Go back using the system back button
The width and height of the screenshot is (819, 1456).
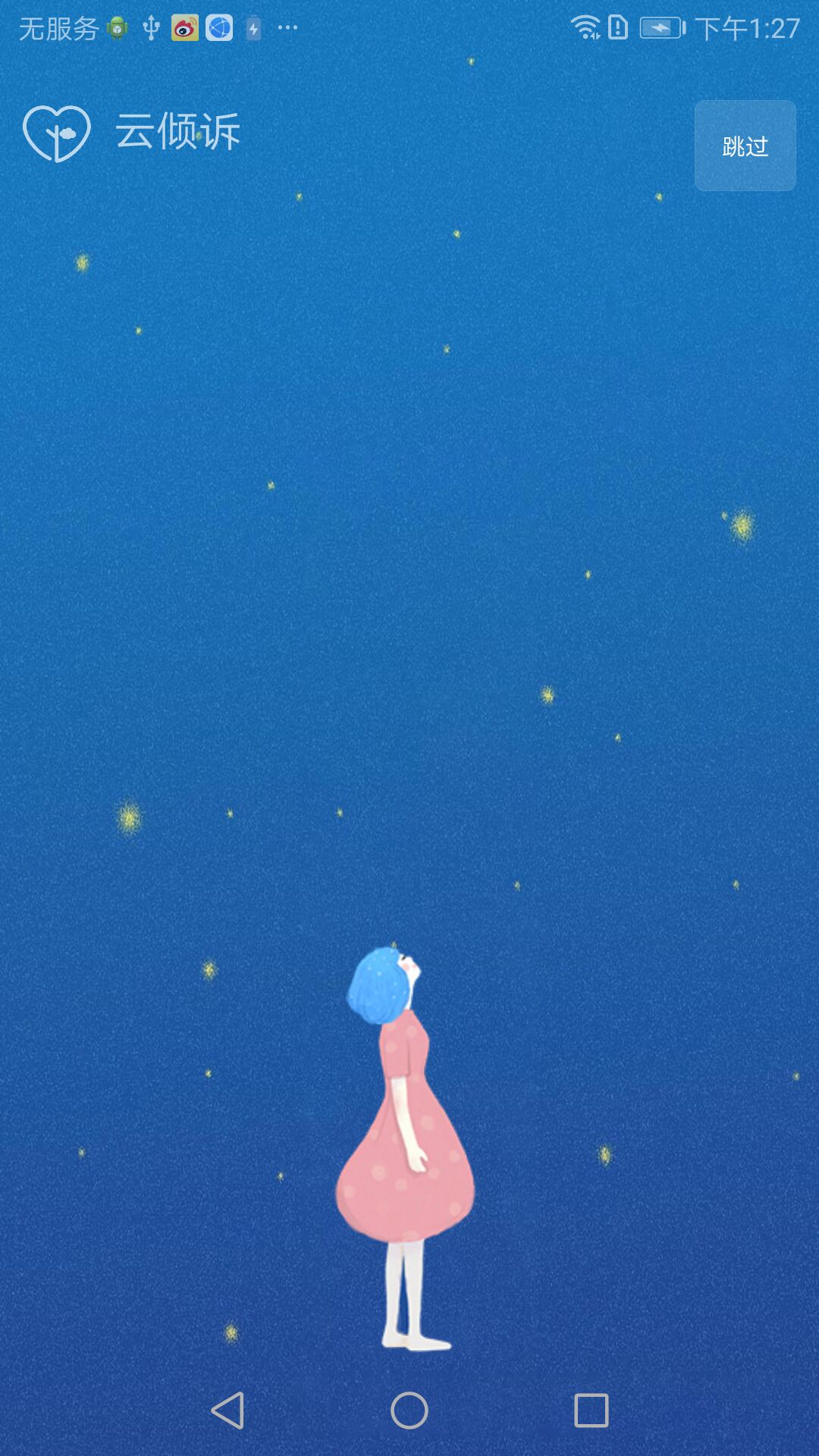click(x=227, y=1410)
